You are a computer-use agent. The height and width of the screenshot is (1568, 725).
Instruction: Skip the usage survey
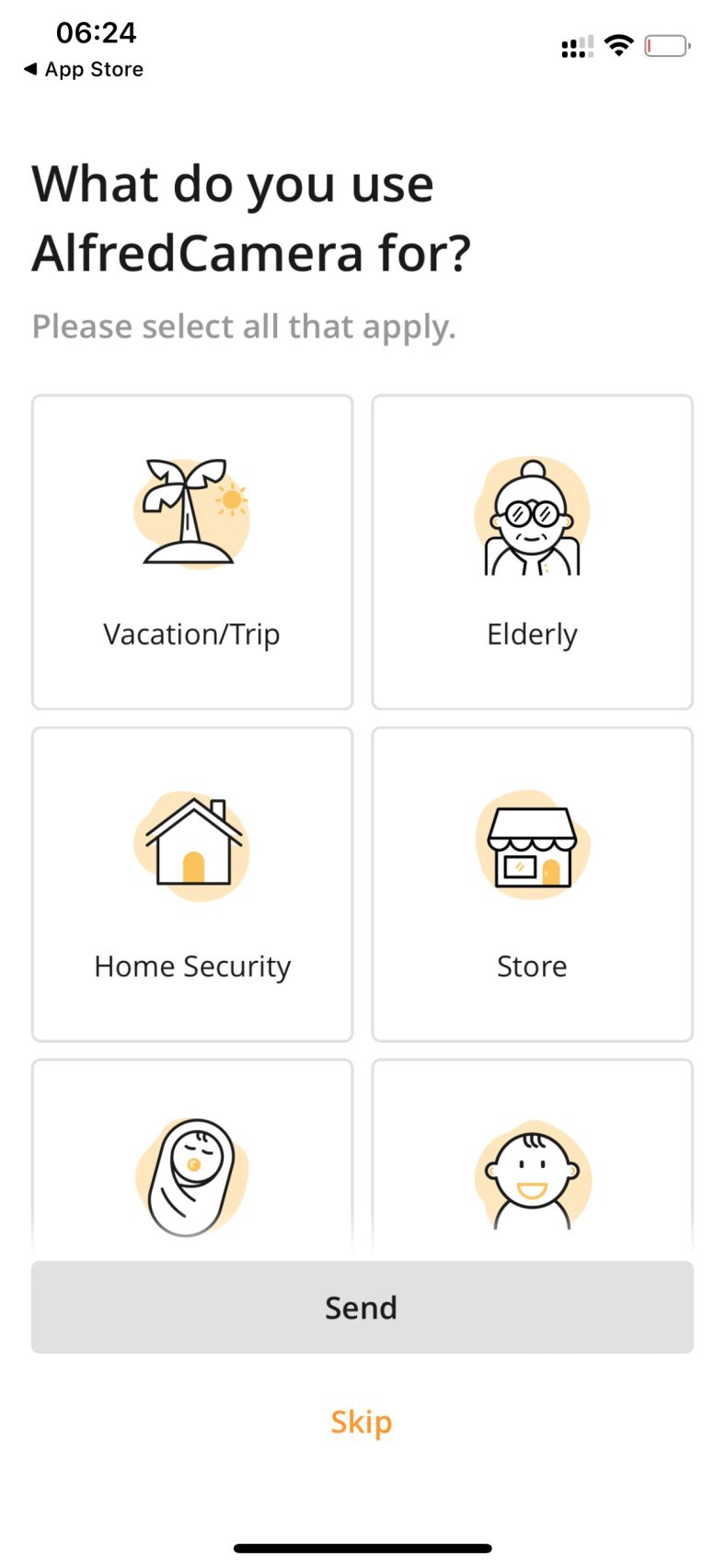click(362, 1421)
